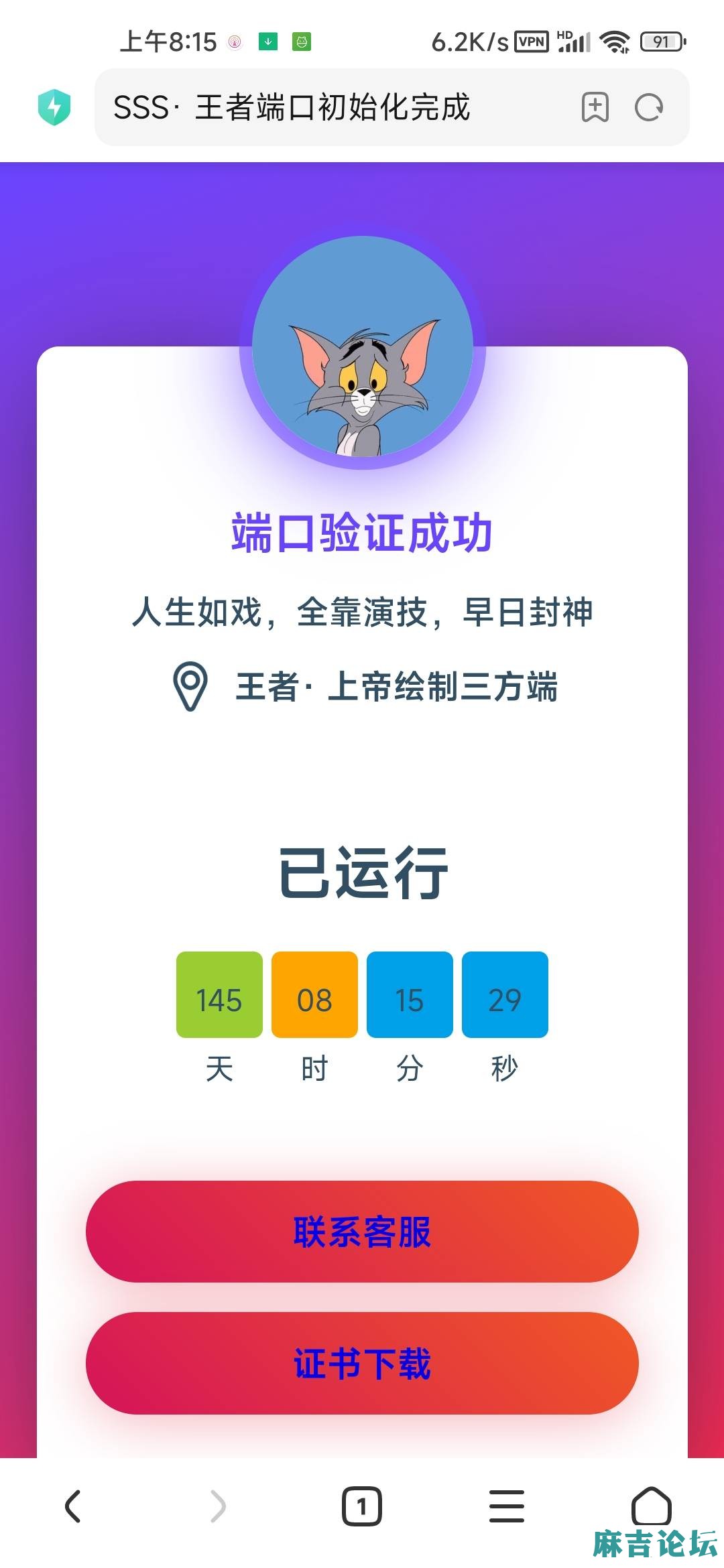
Task: Go to the browser home page
Action: (651, 1505)
